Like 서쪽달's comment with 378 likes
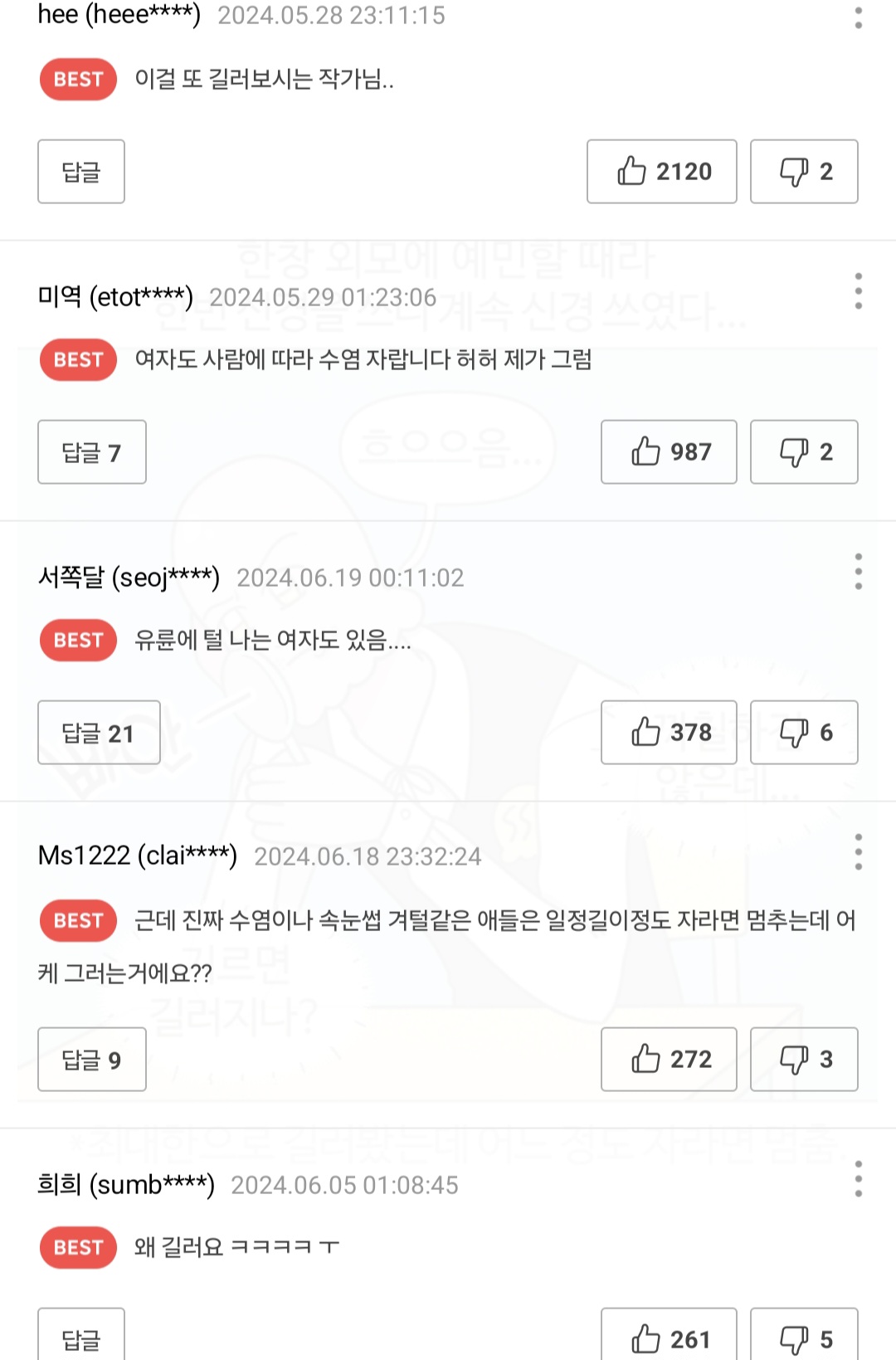The width and height of the screenshot is (896, 1360). point(669,733)
